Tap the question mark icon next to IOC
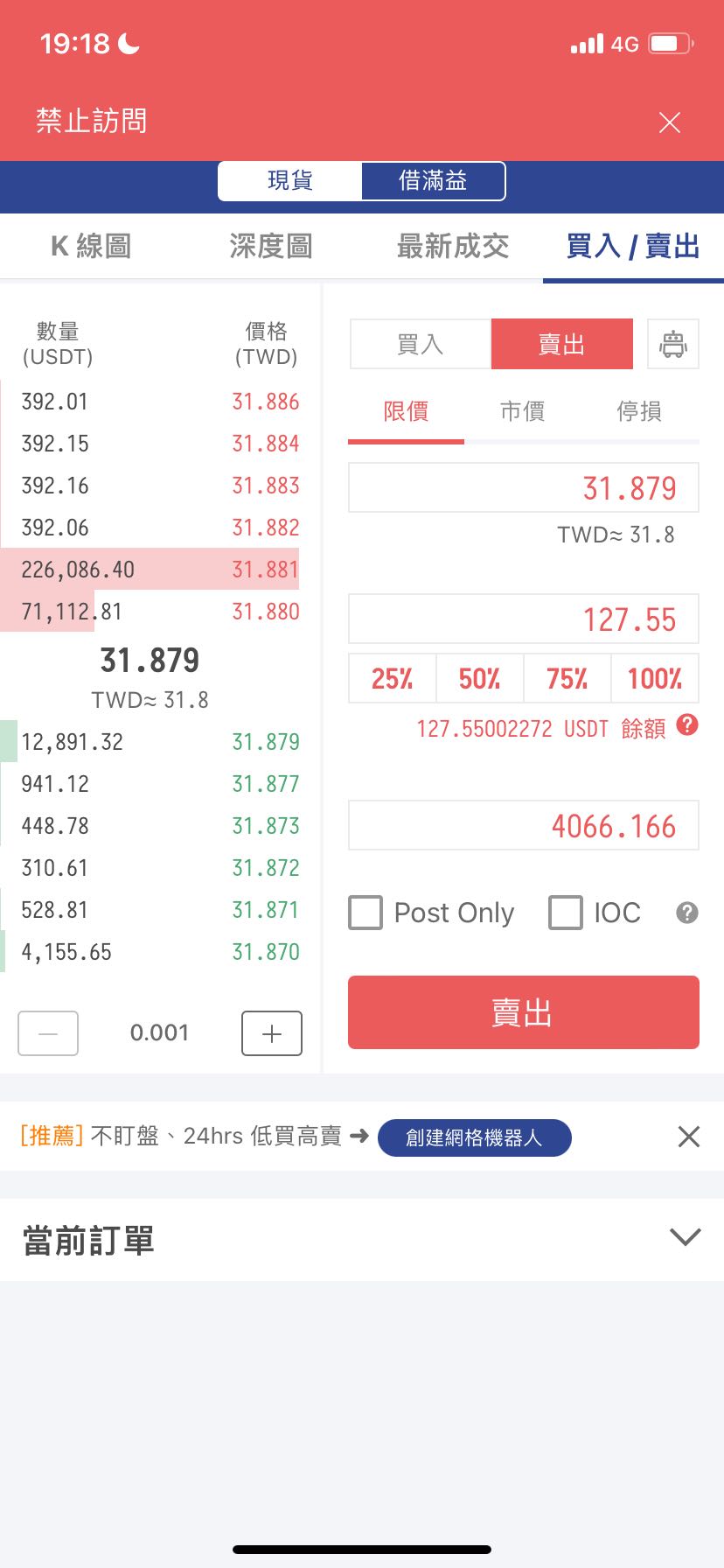Viewport: 724px width, 1568px height. point(686,913)
